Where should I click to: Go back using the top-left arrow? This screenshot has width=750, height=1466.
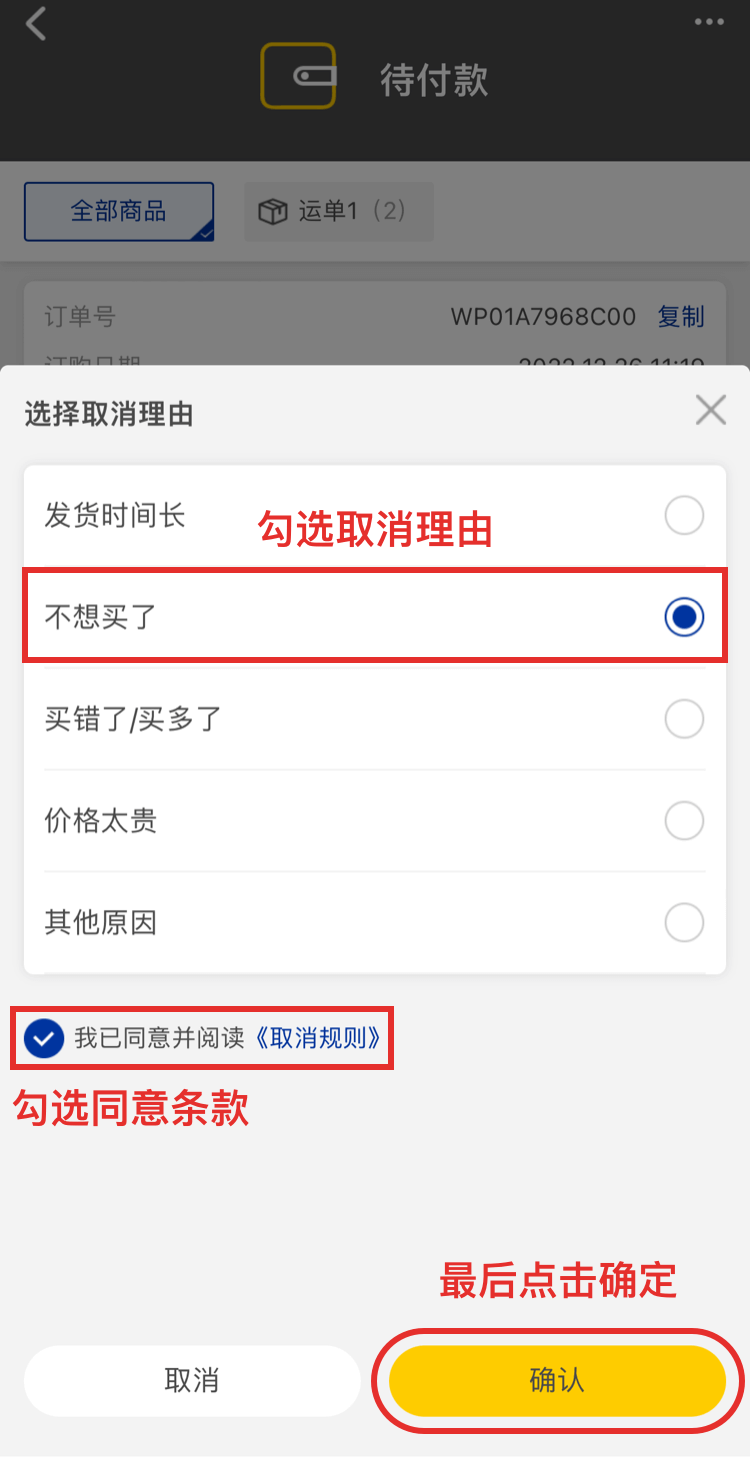pyautogui.click(x=36, y=24)
